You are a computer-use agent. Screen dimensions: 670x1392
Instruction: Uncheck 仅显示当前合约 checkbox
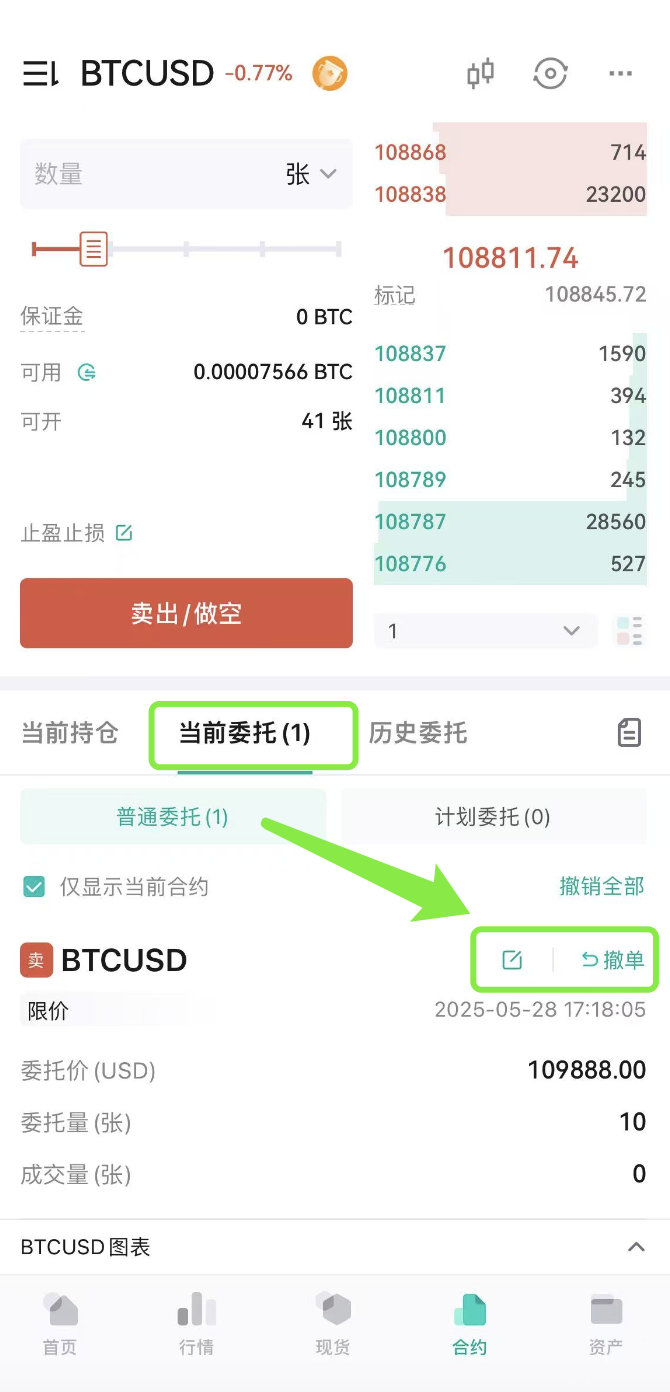[x=35, y=887]
